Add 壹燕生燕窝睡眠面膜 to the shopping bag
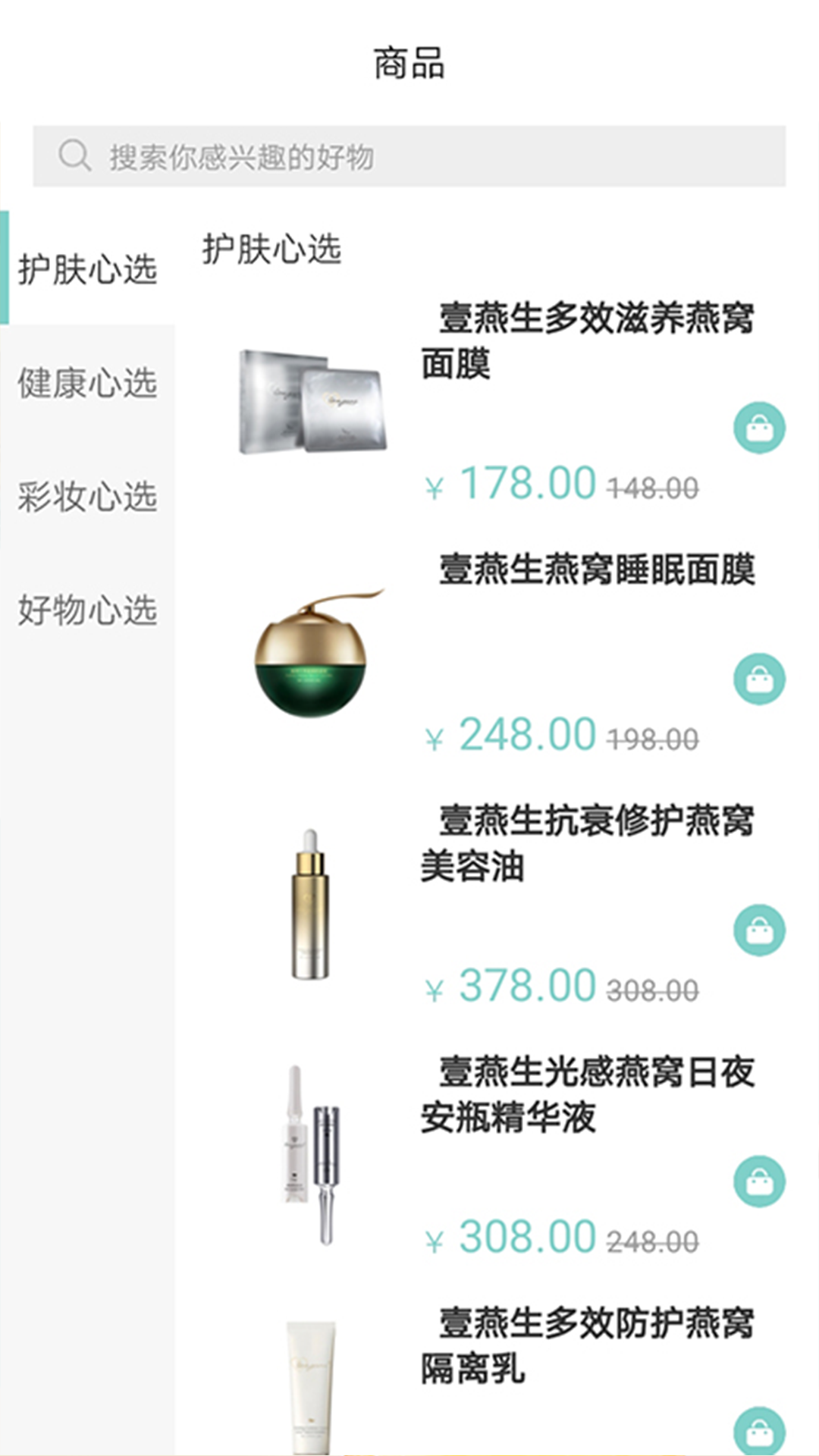819x1456 pixels. pos(759,679)
